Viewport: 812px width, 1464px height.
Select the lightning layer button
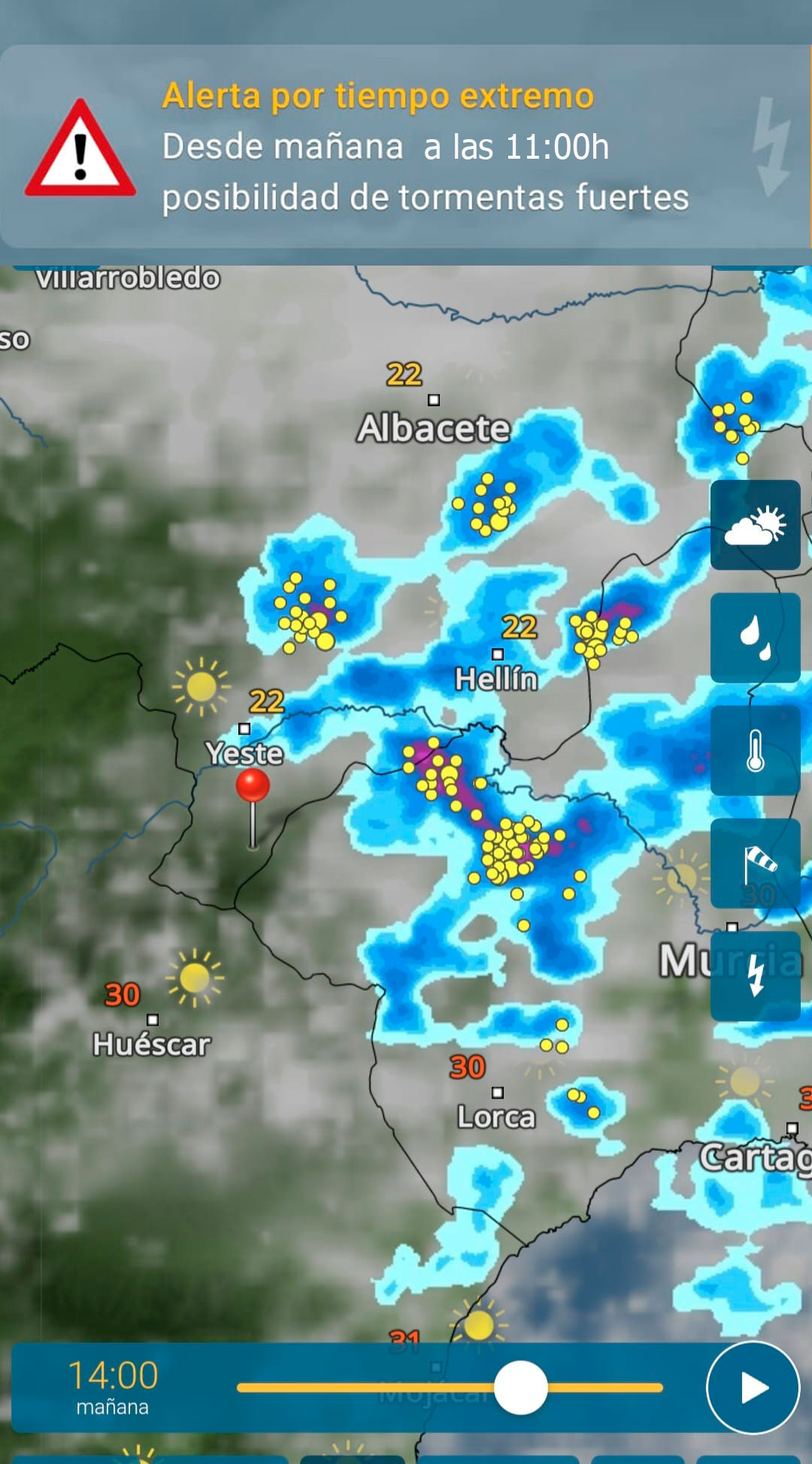(755, 976)
